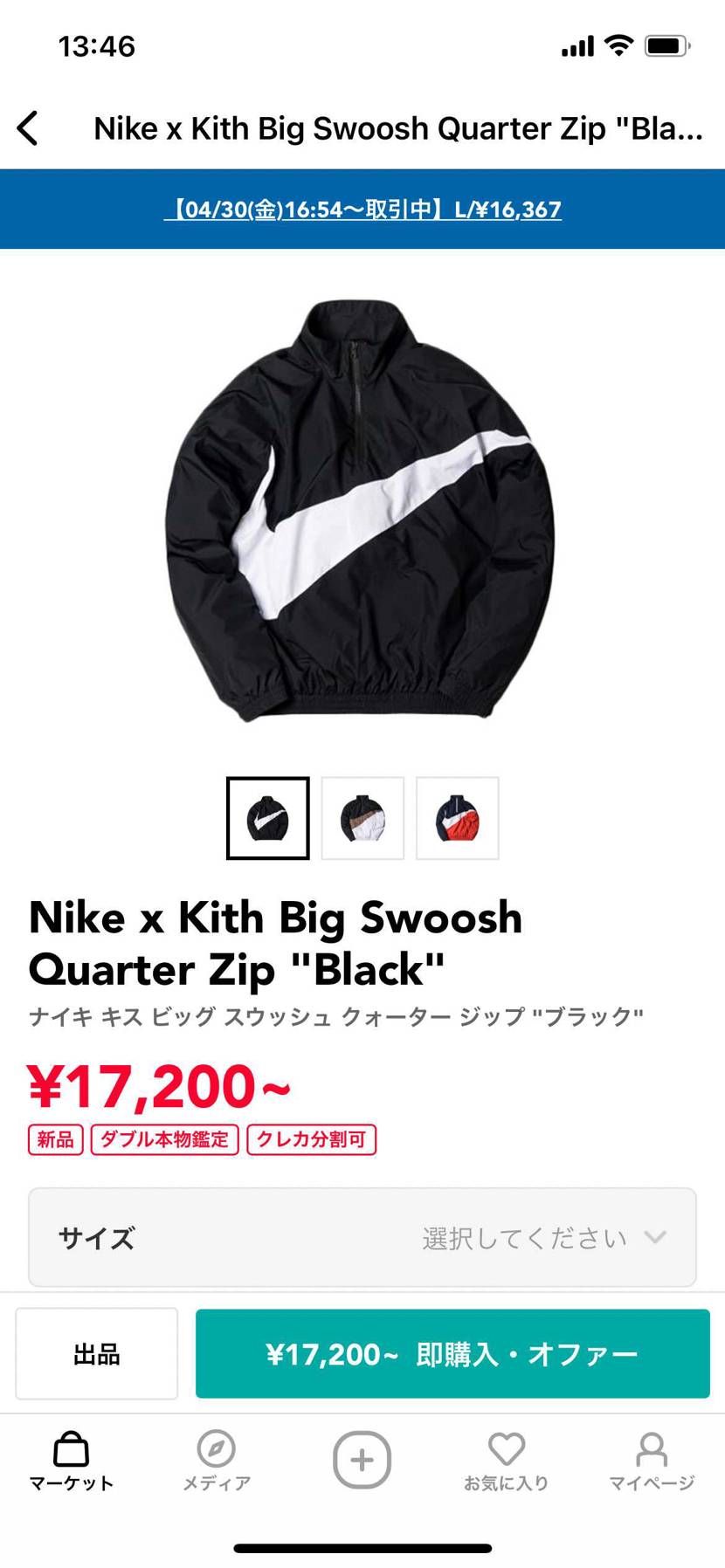The width and height of the screenshot is (725, 1568).
Task: Select the 新品 condition tag
Action: pyautogui.click(x=55, y=1139)
